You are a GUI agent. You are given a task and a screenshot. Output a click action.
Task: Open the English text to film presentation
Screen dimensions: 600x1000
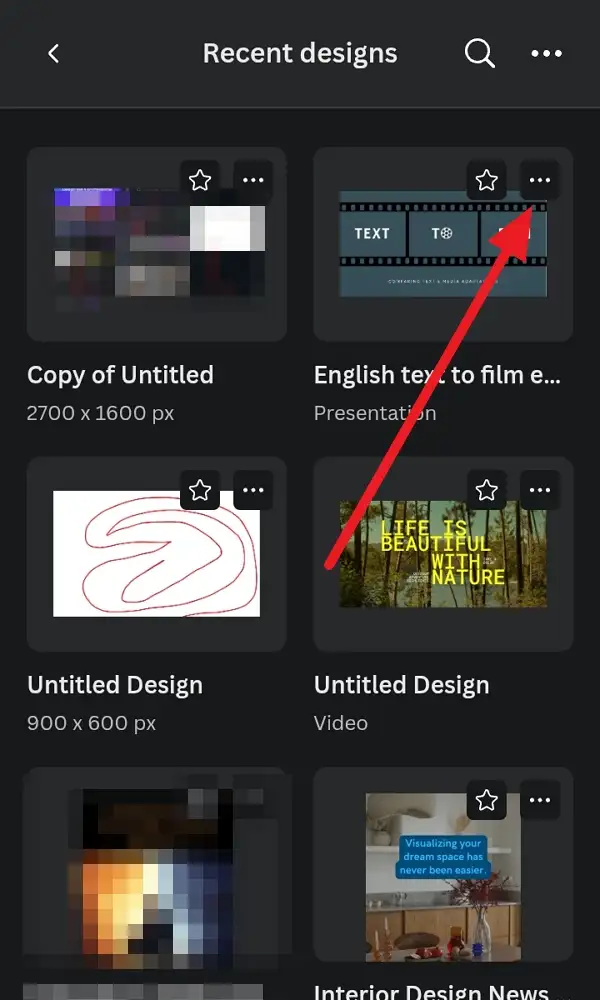pos(443,244)
